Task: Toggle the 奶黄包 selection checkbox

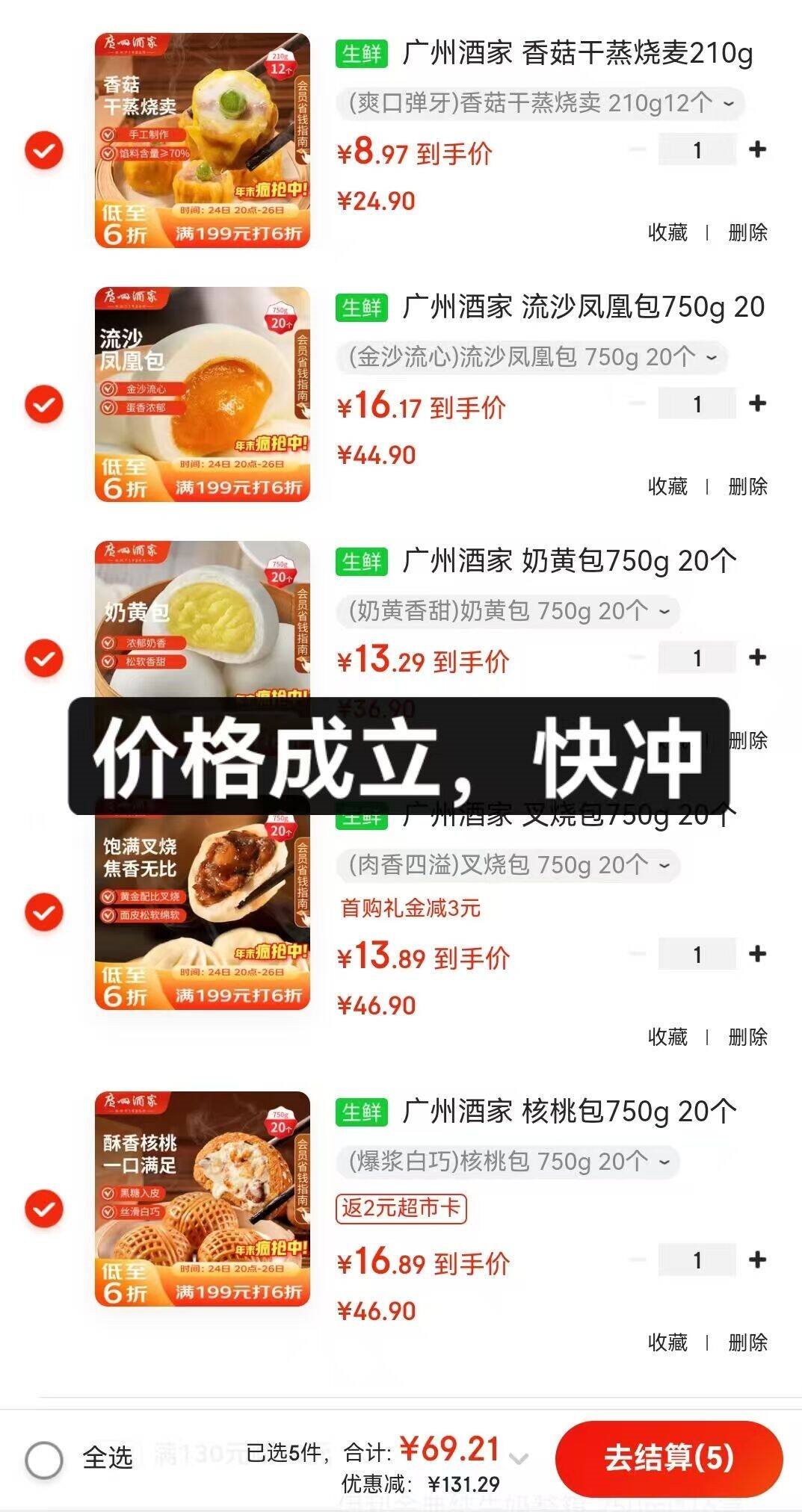Action: point(44,658)
